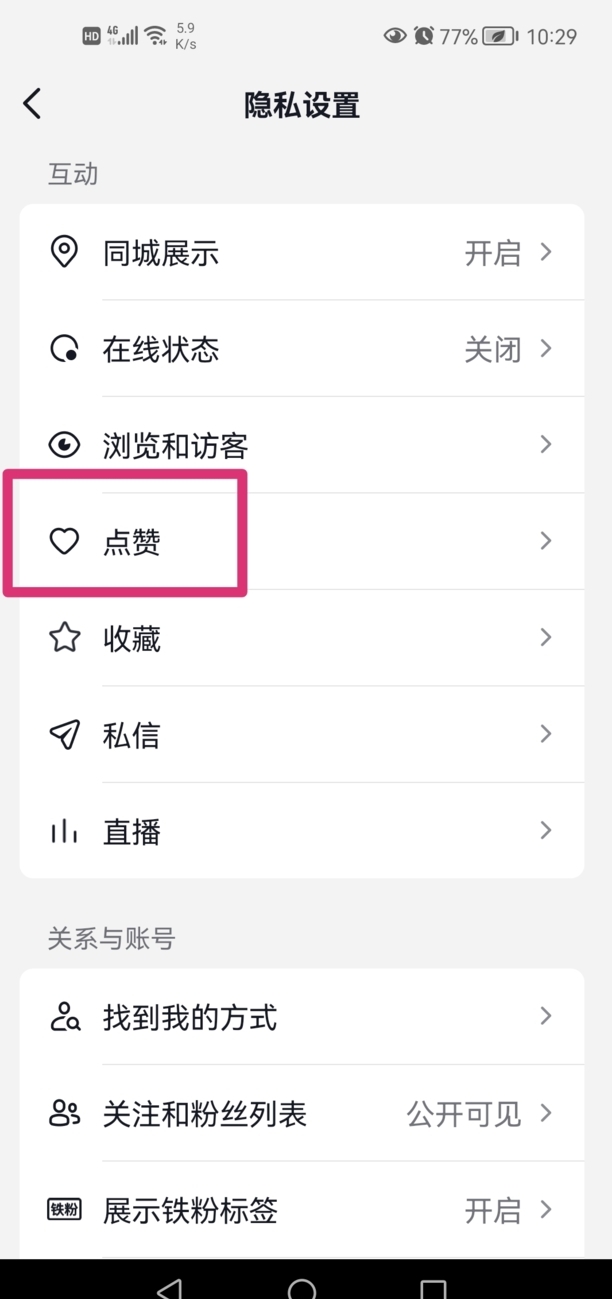
Task: Go back from 隐私设置 page
Action: click(32, 104)
